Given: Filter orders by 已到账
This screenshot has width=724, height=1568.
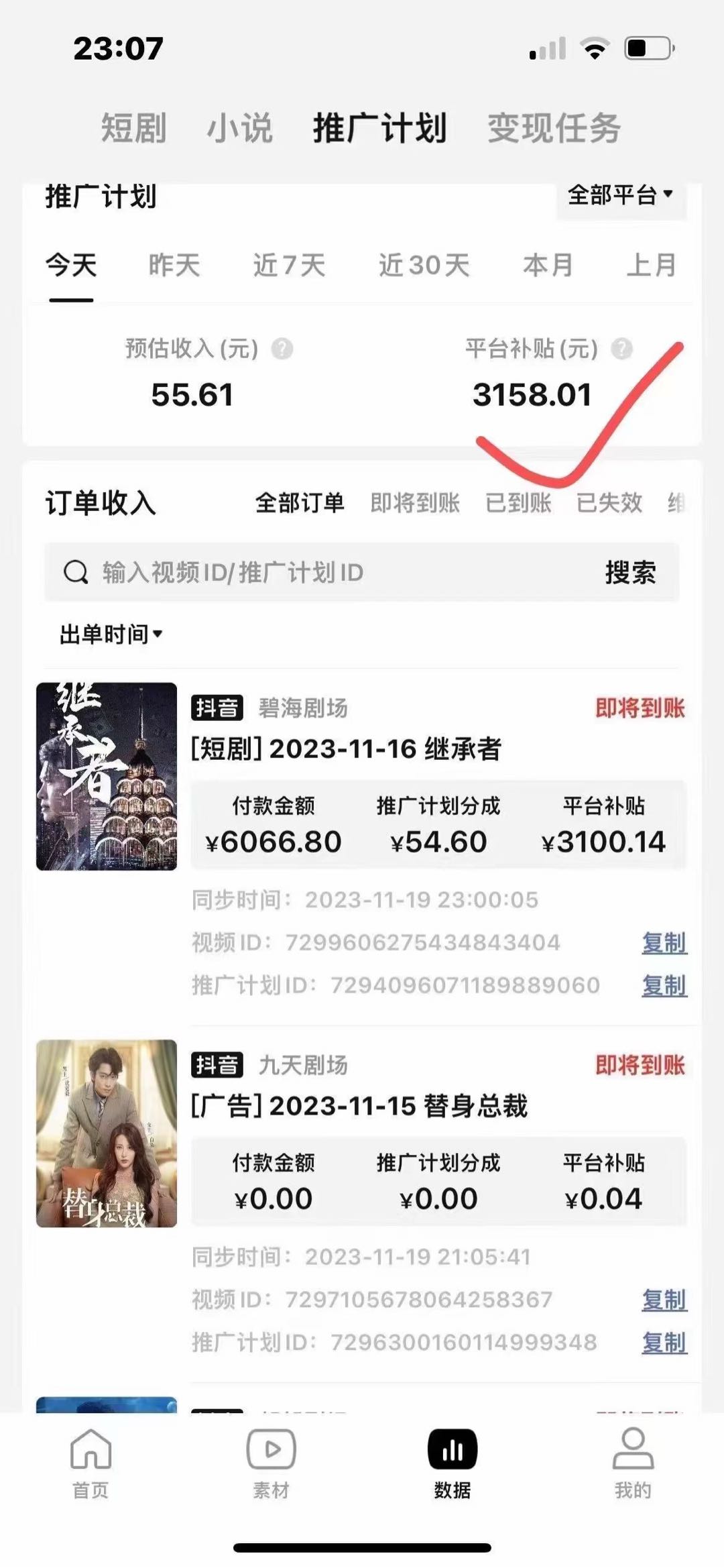Looking at the screenshot, I should [518, 503].
